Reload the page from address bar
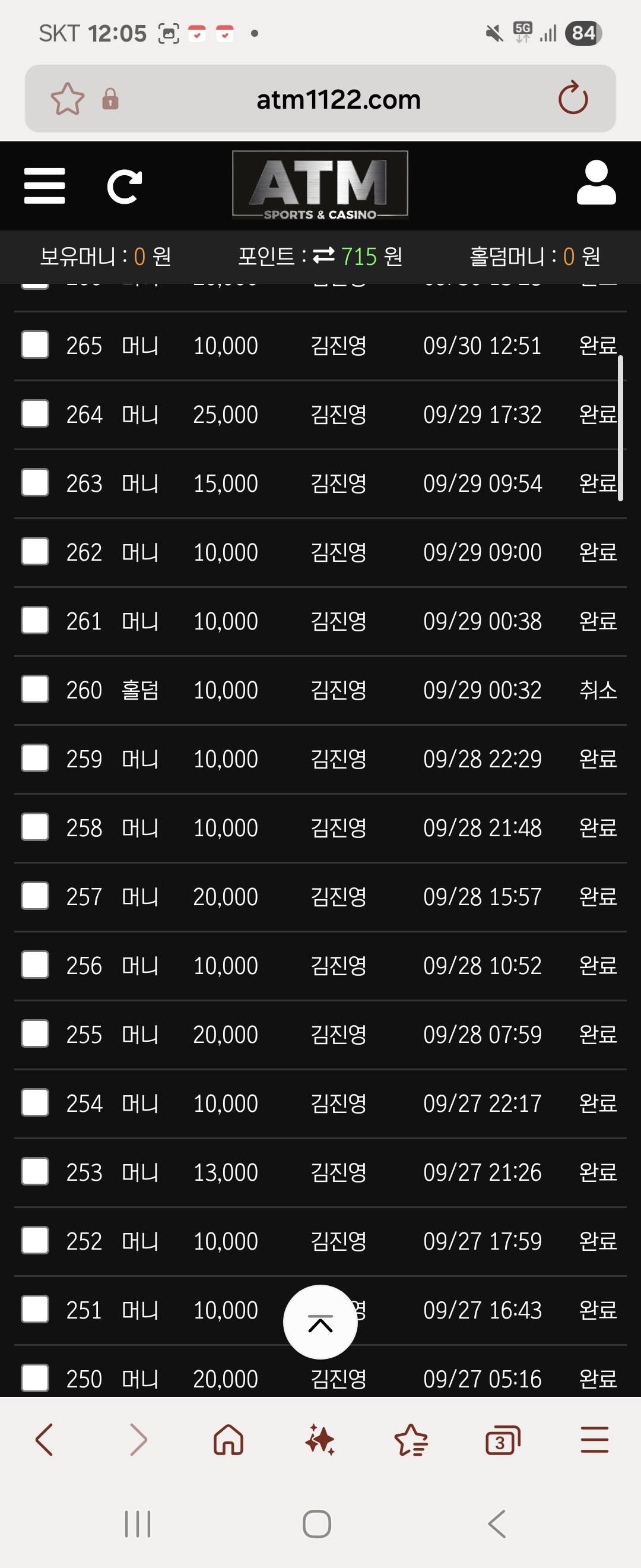The height and width of the screenshot is (1568, 641). 573,99
